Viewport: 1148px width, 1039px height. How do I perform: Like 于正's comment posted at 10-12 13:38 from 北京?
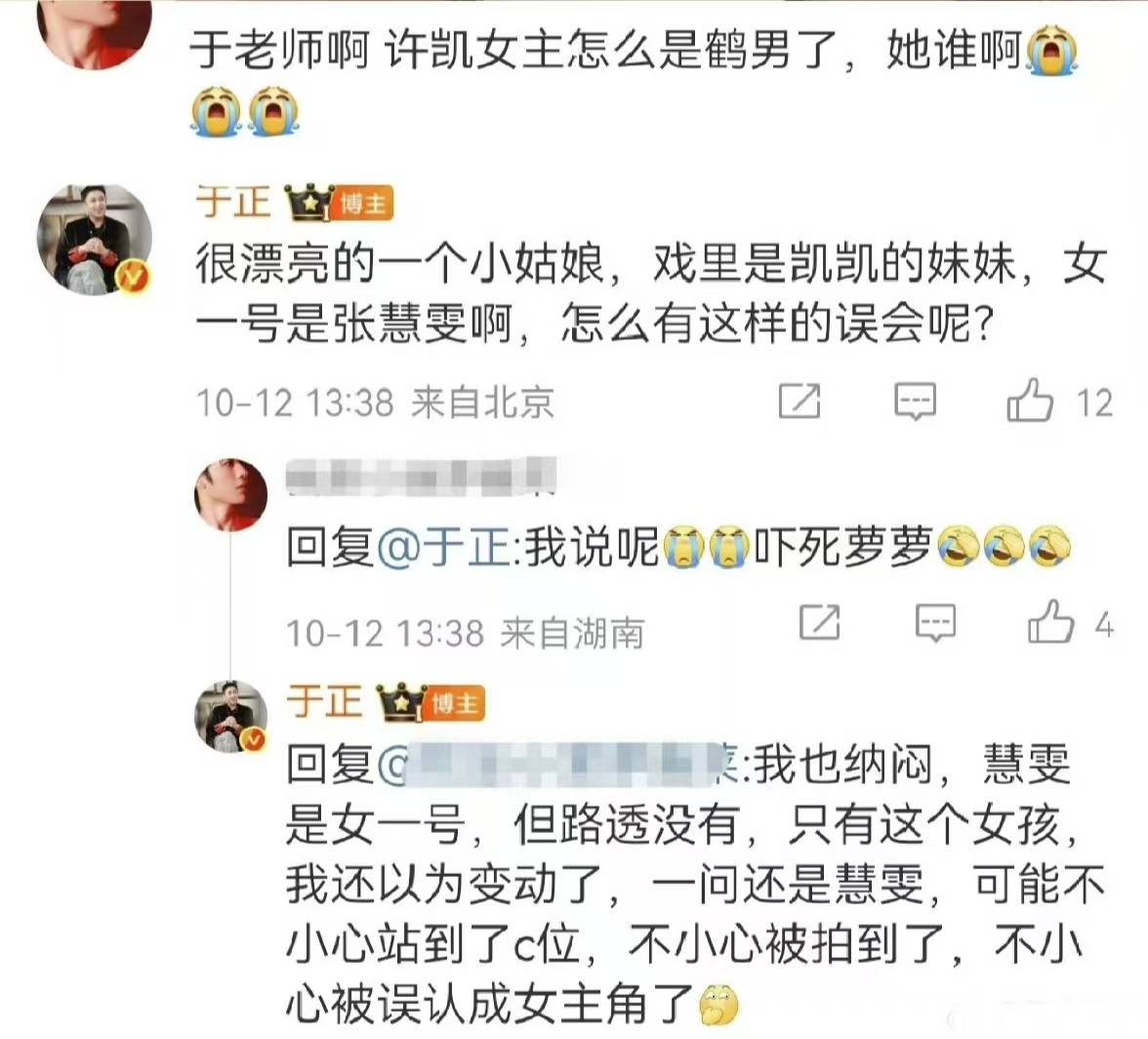[1031, 401]
